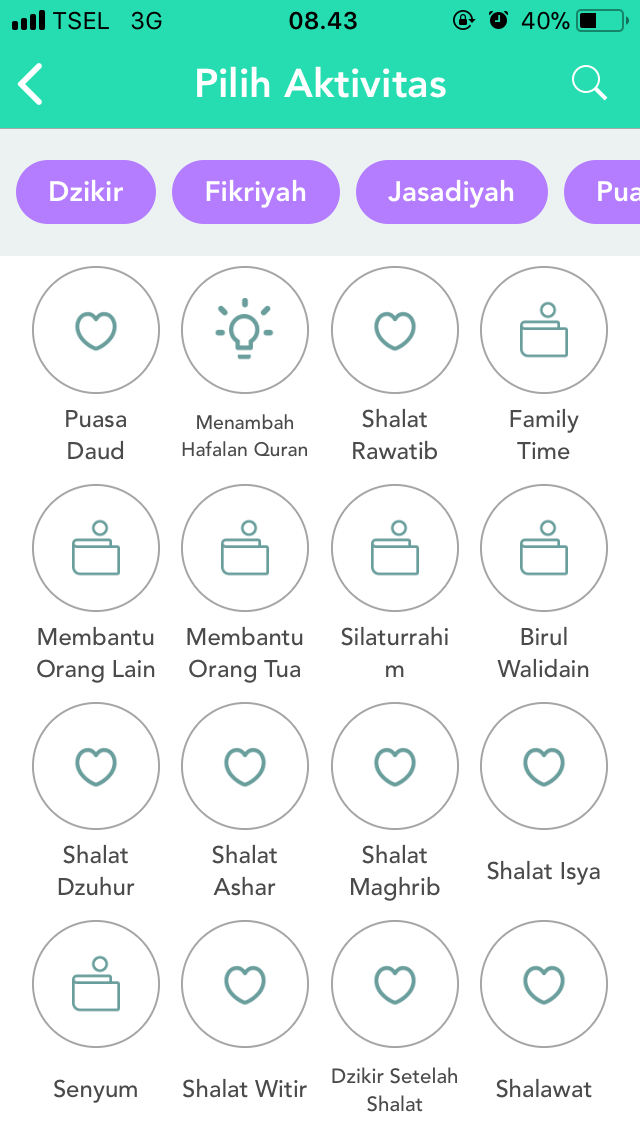640x1136 pixels.
Task: Open the search icon
Action: click(x=589, y=84)
